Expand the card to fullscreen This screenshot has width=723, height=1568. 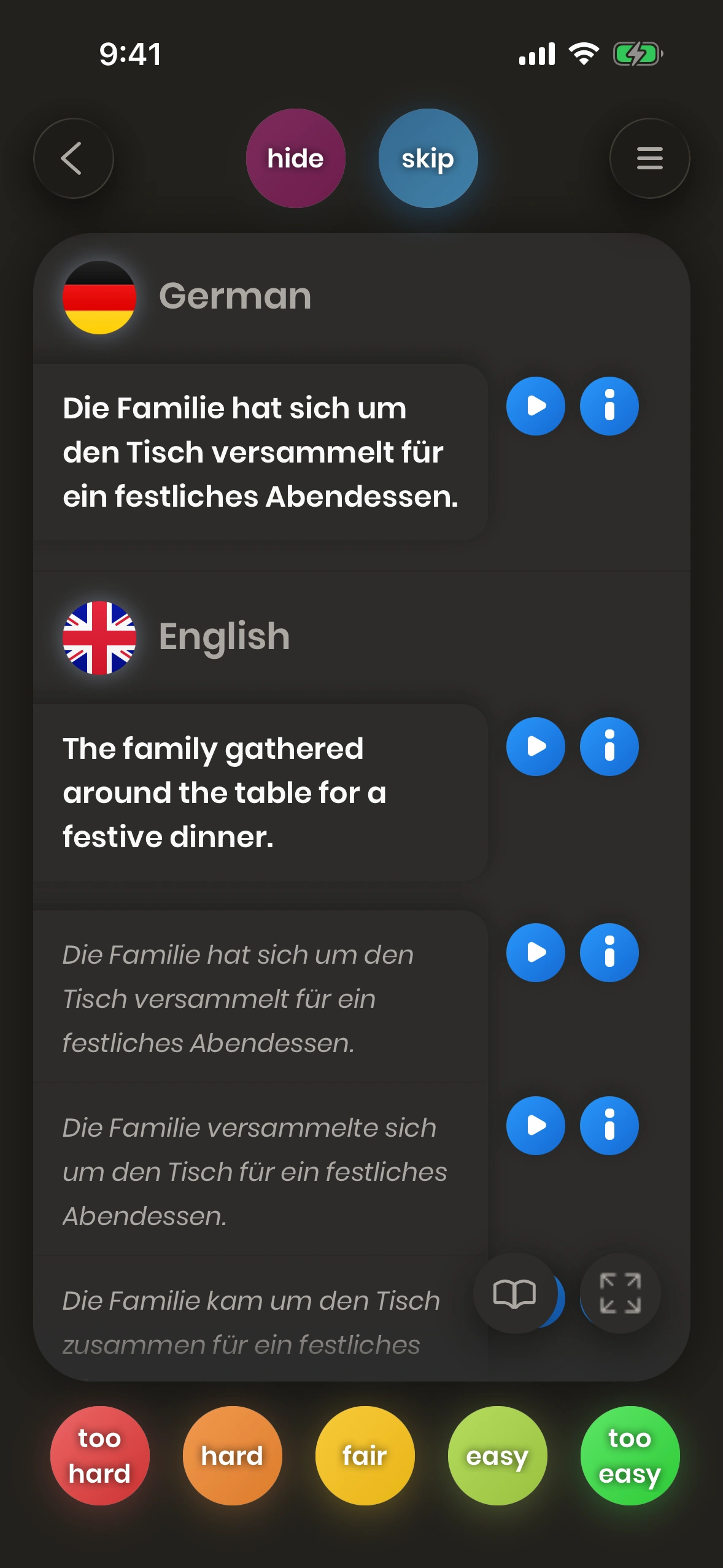point(620,1293)
